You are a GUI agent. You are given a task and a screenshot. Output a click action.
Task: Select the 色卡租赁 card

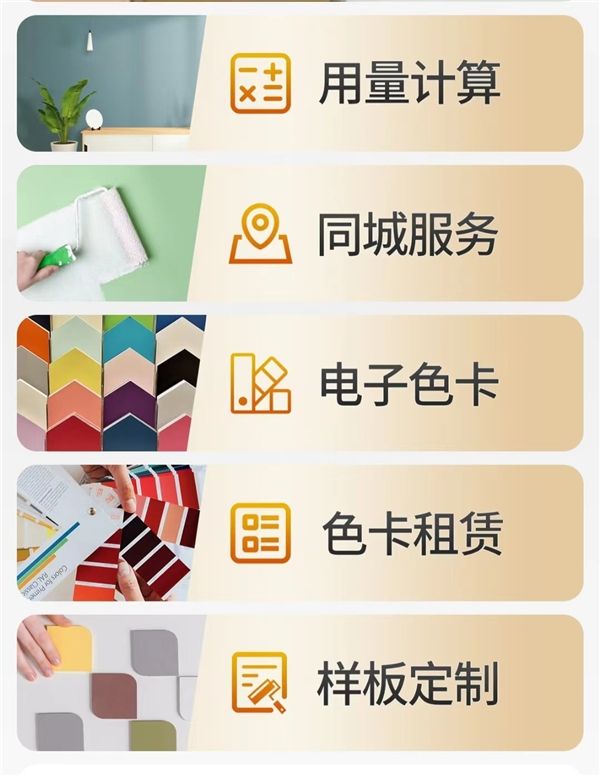click(x=300, y=533)
